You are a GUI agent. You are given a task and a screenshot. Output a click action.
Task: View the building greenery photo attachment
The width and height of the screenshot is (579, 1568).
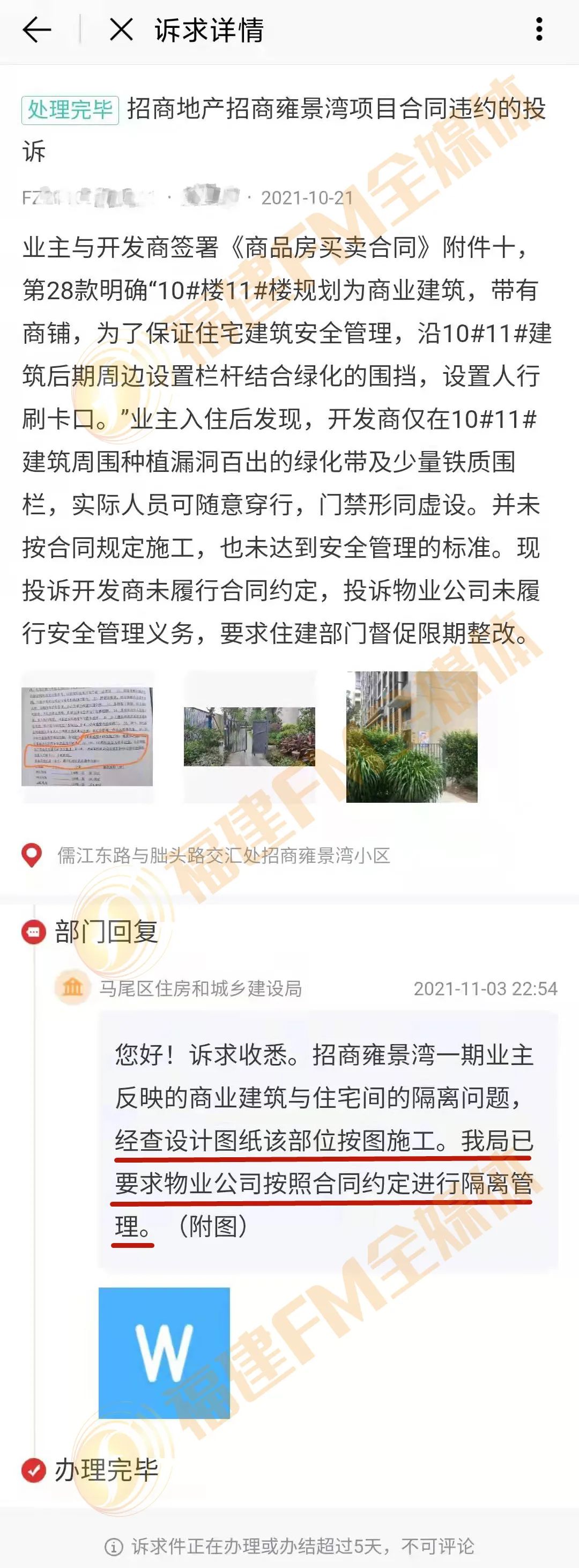[412, 736]
